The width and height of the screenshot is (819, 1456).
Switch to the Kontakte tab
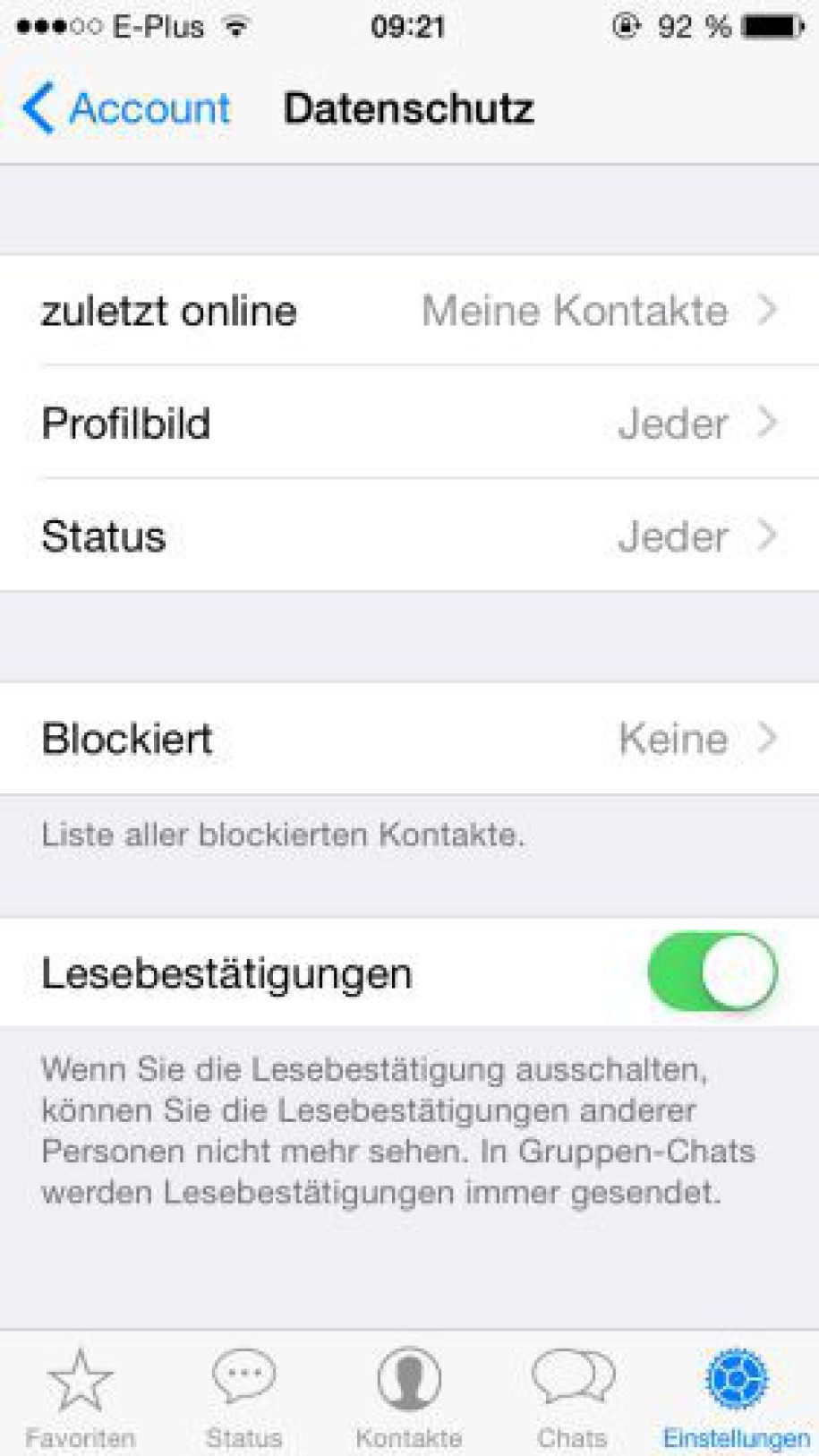[409, 1398]
